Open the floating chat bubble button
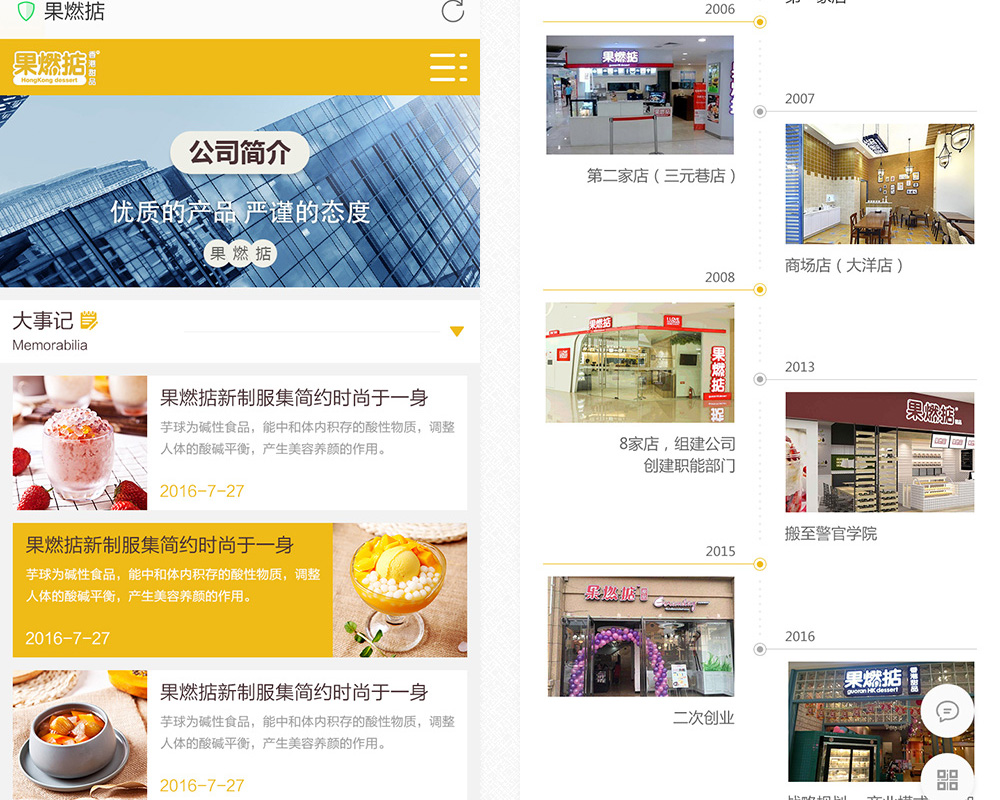 [x=947, y=711]
